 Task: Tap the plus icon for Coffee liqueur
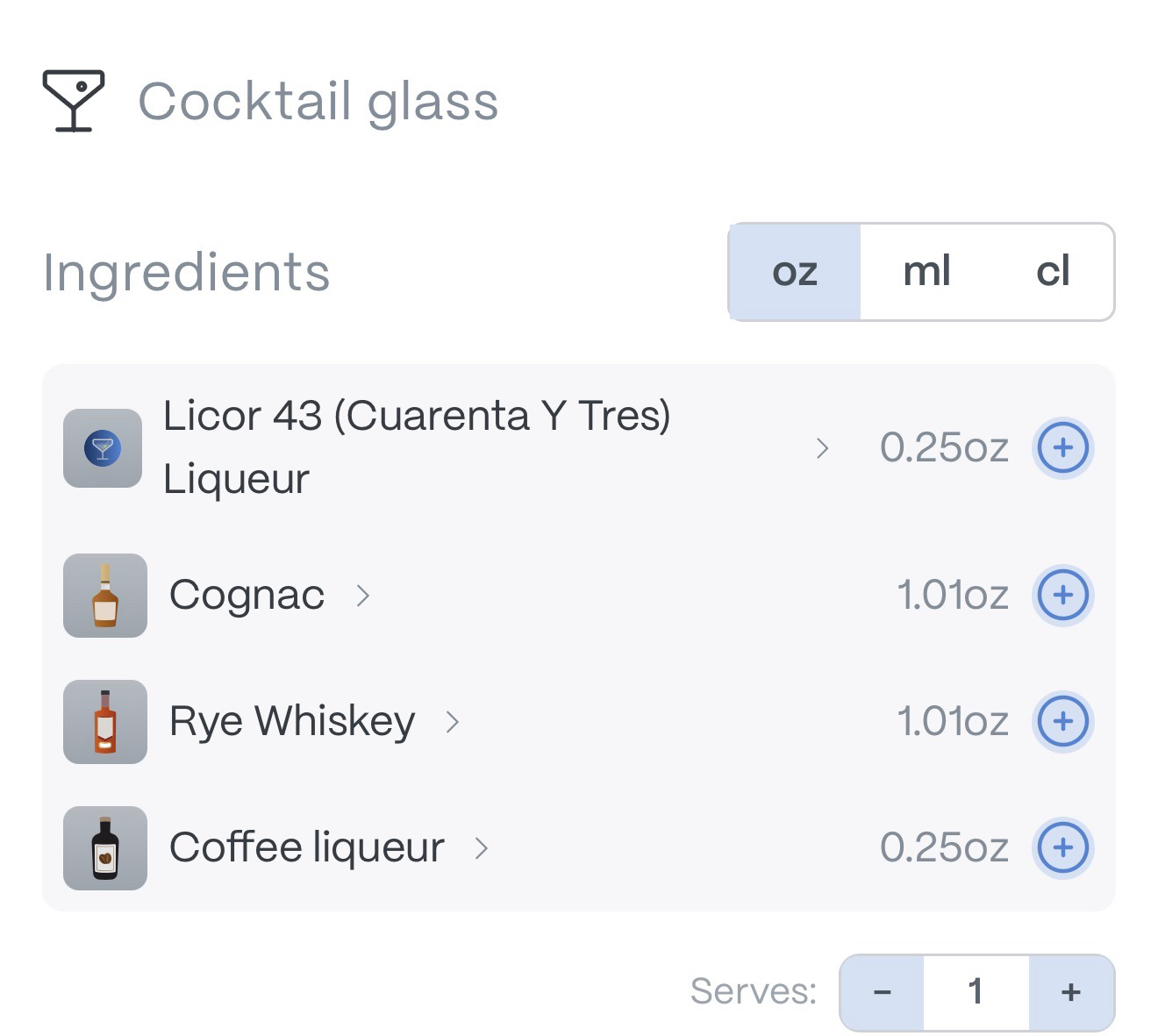(1062, 848)
